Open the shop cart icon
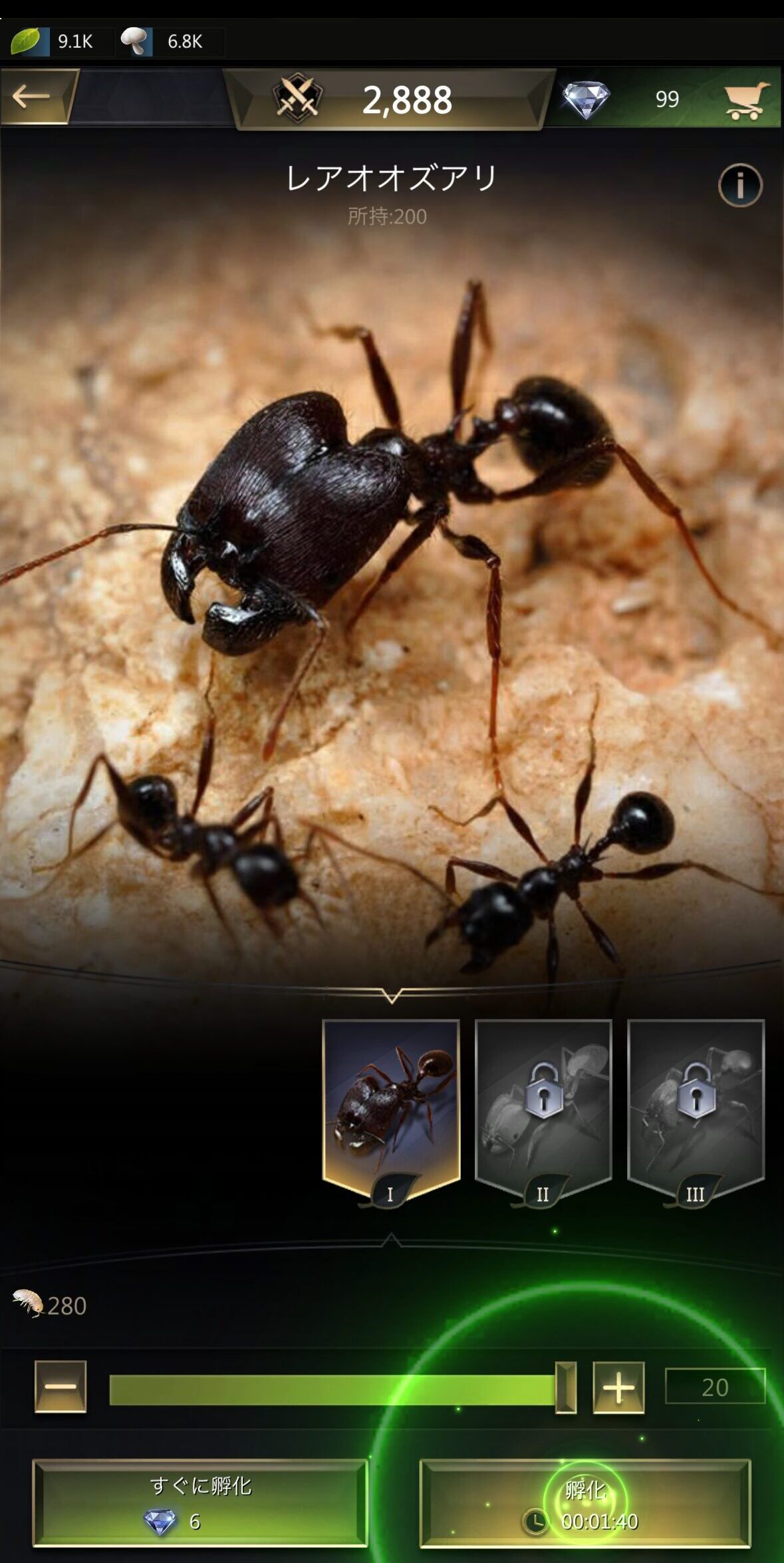The width and height of the screenshot is (784, 1563). [x=747, y=100]
